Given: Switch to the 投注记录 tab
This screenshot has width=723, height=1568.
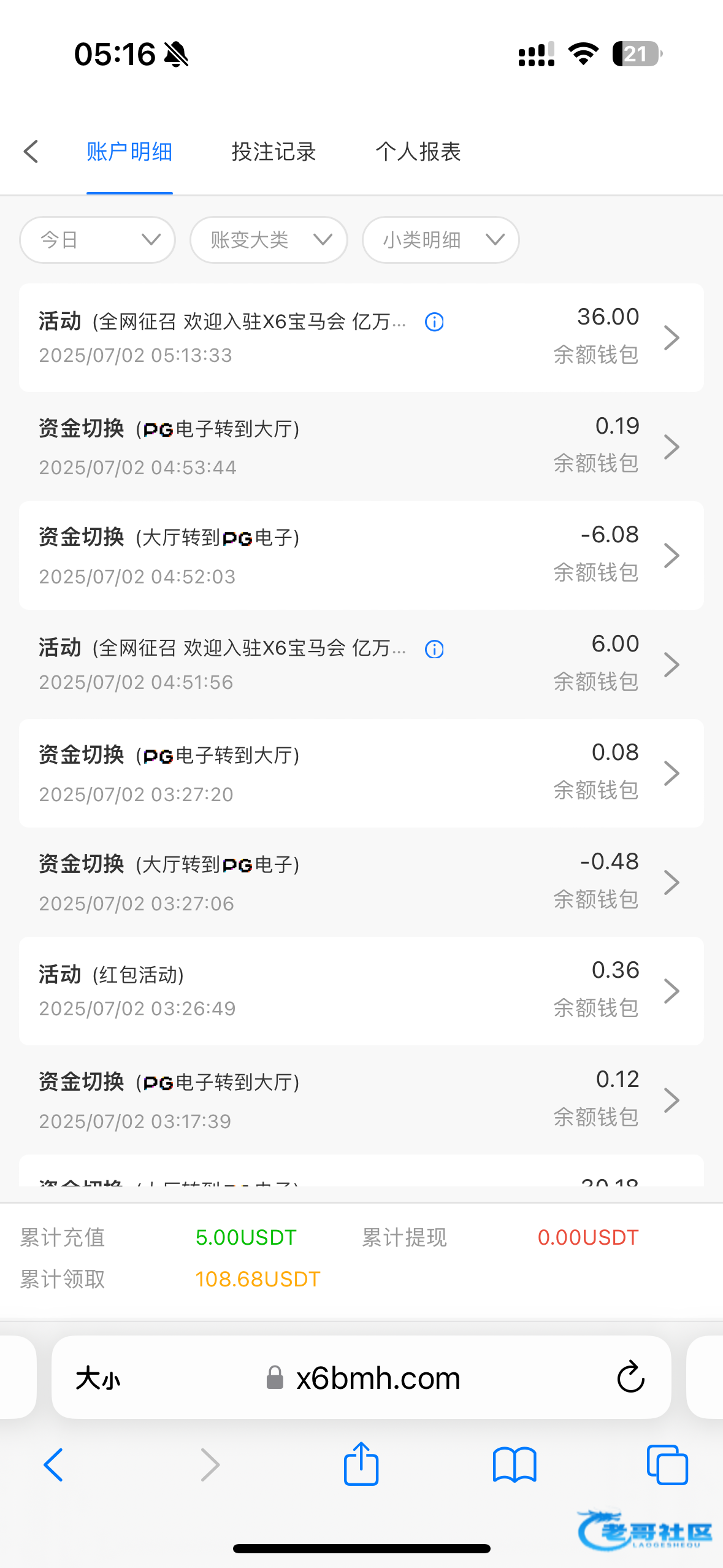Looking at the screenshot, I should coord(274,152).
